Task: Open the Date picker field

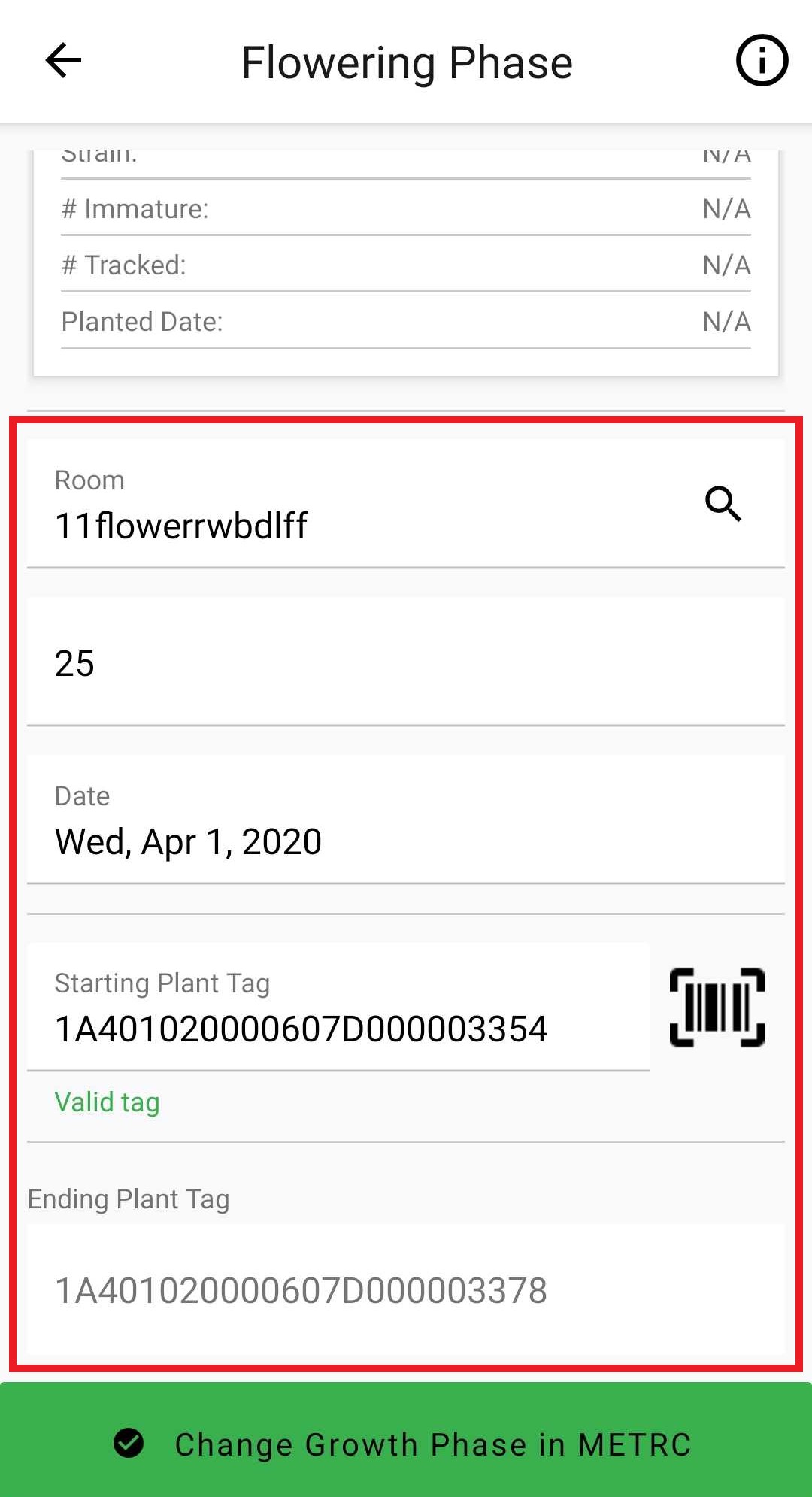Action: pos(406,820)
